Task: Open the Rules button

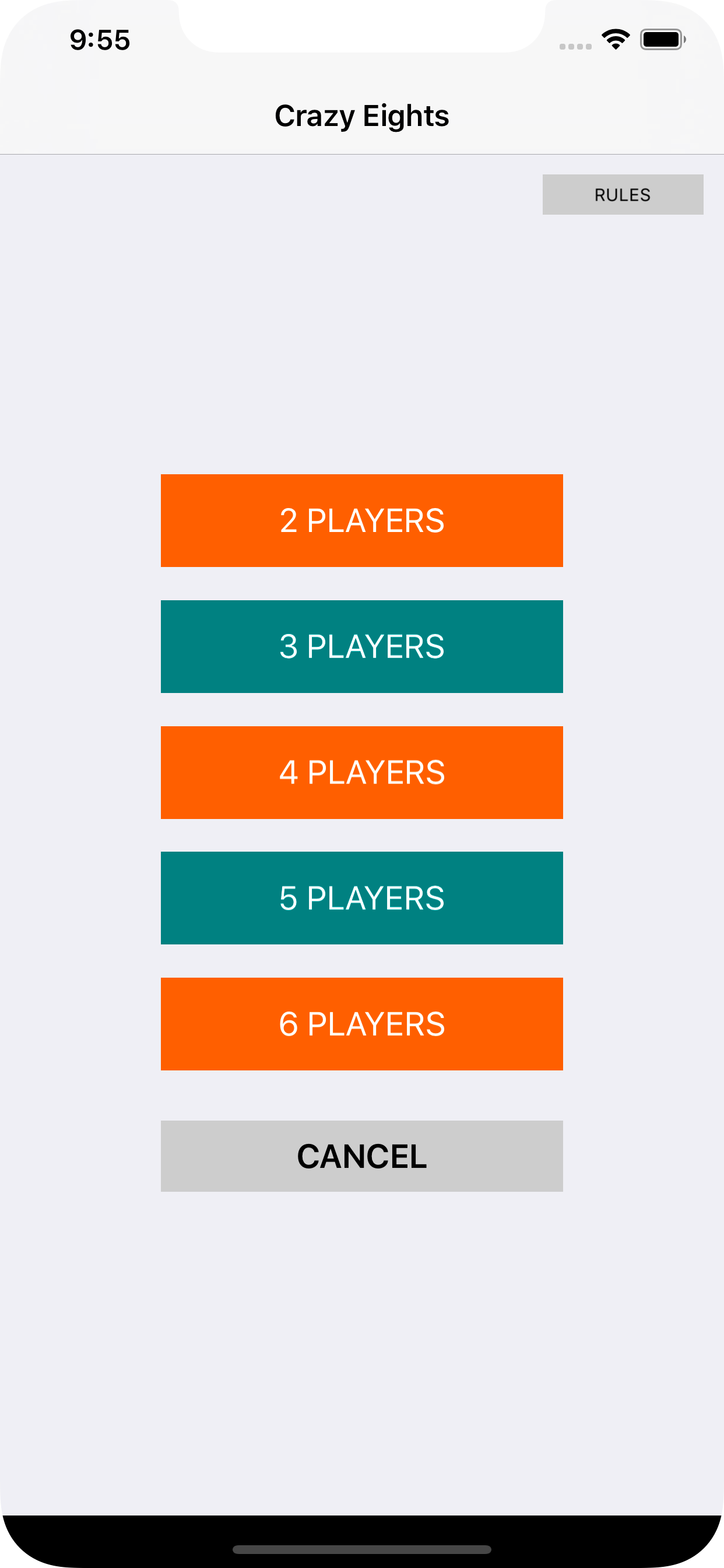Action: tap(623, 195)
